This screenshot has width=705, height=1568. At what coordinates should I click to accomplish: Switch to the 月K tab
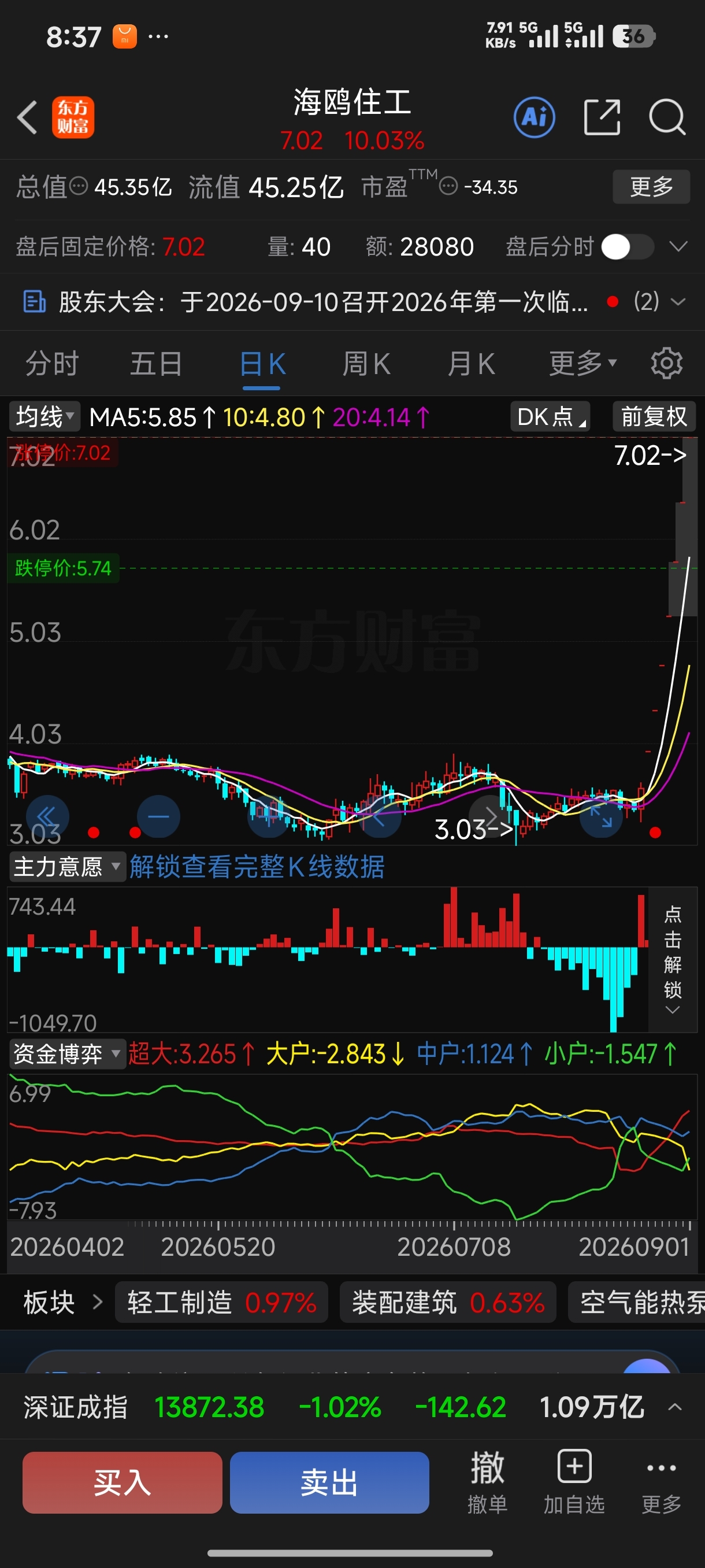pyautogui.click(x=472, y=364)
